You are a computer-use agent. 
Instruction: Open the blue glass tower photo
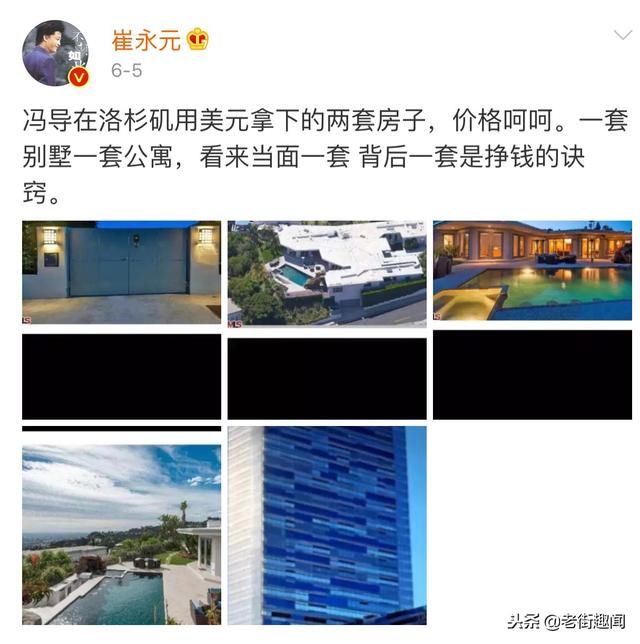point(327,524)
